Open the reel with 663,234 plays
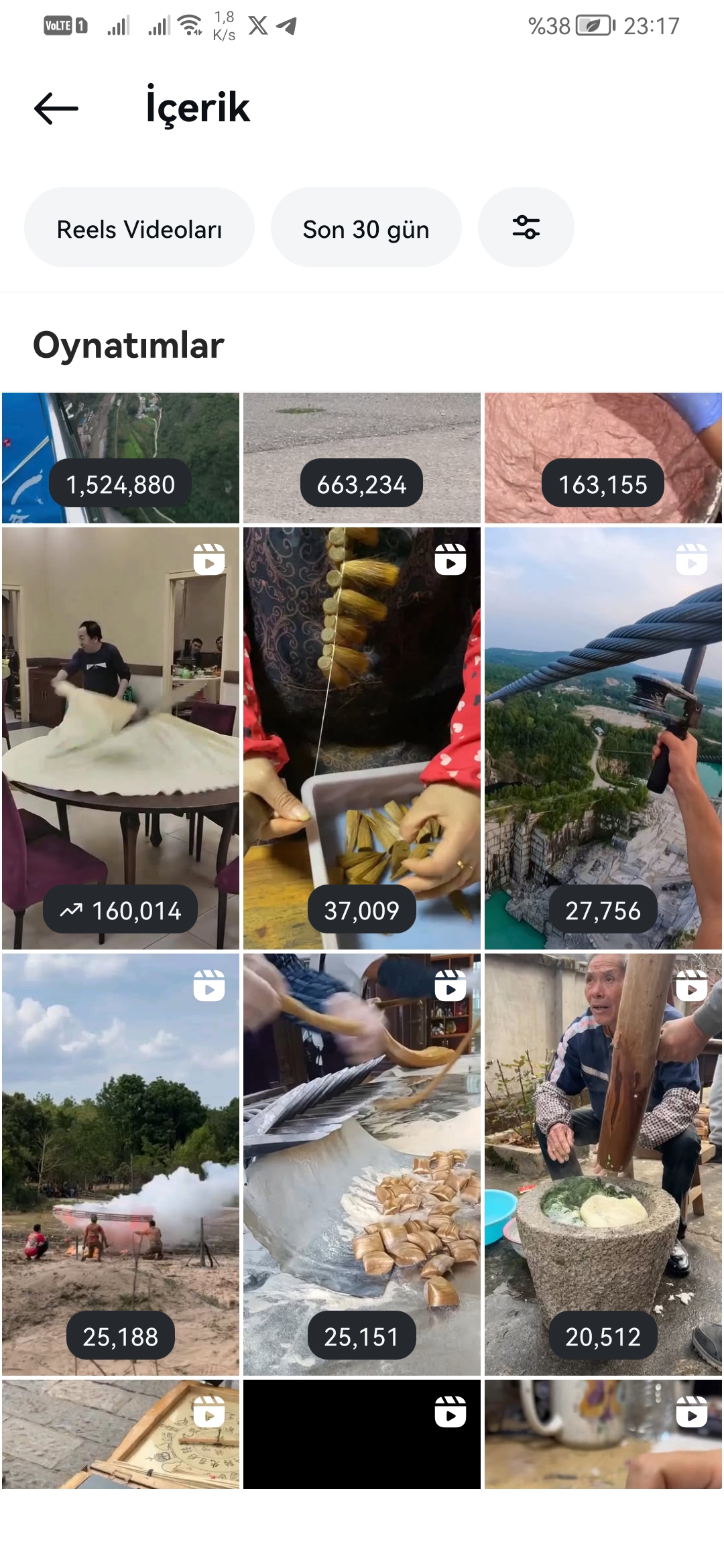 [x=362, y=458]
